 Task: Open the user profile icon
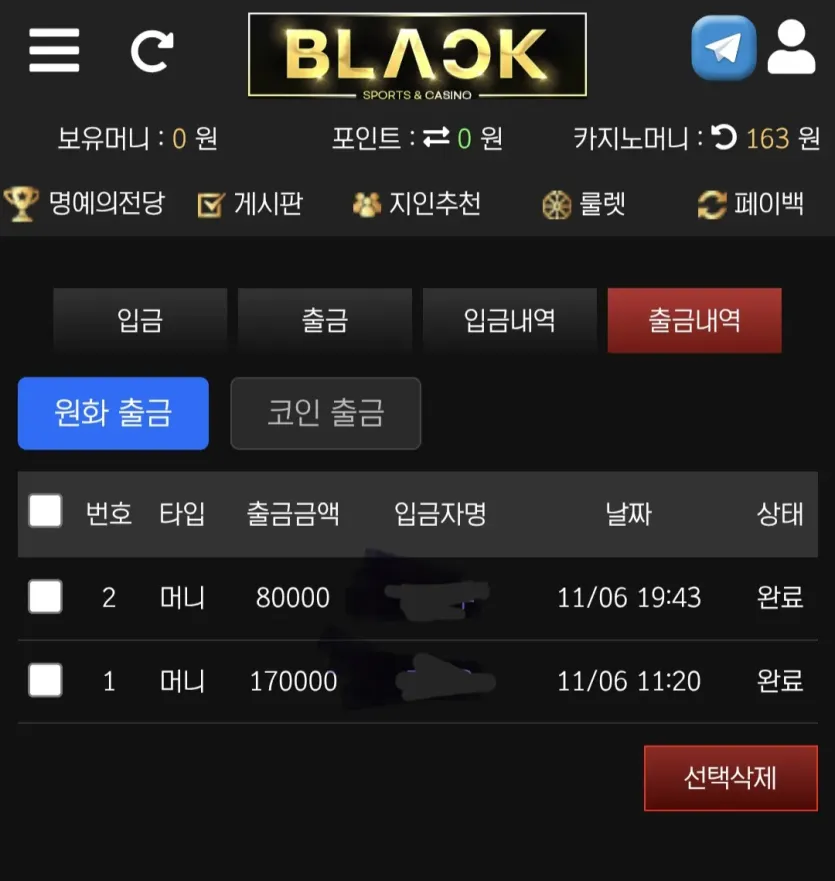(791, 47)
